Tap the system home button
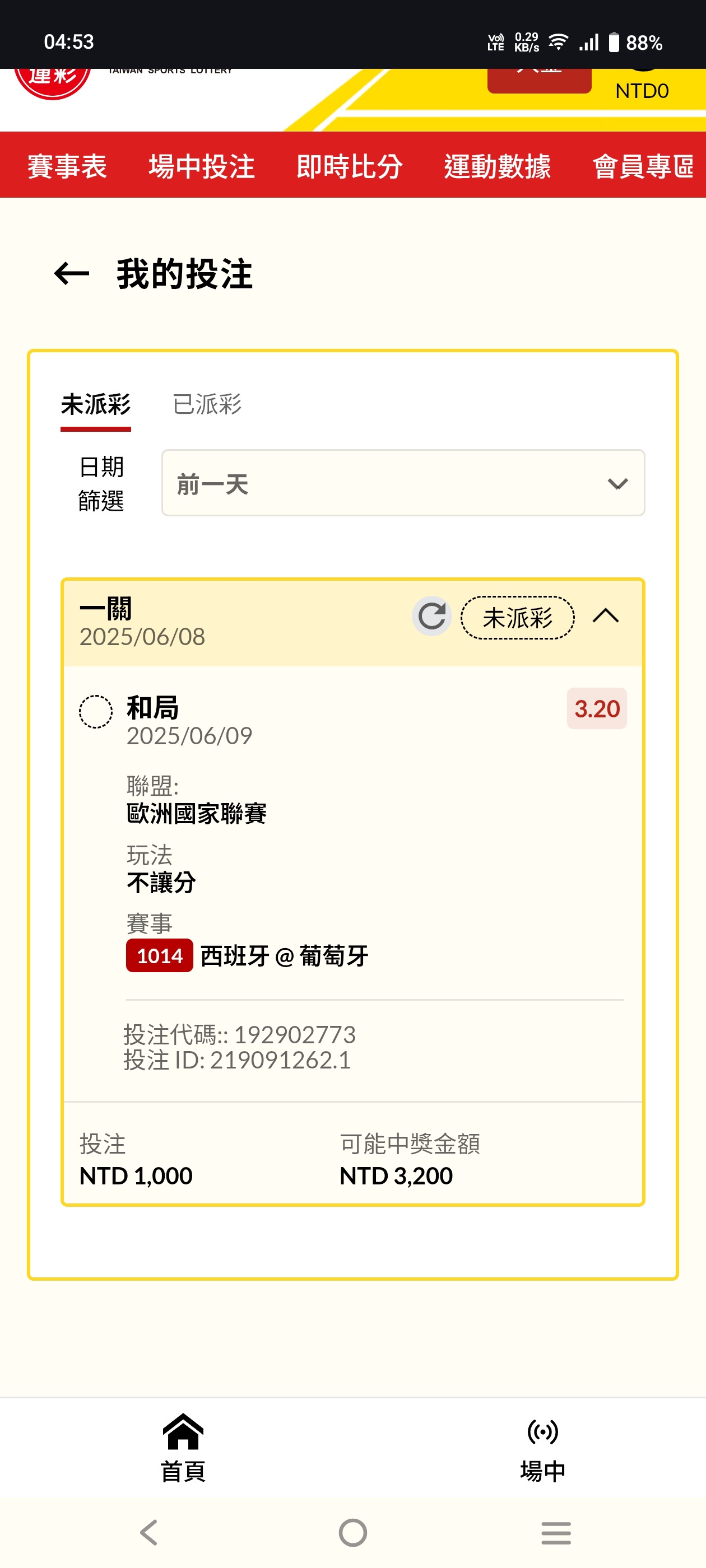The image size is (706, 1568). tap(352, 1533)
